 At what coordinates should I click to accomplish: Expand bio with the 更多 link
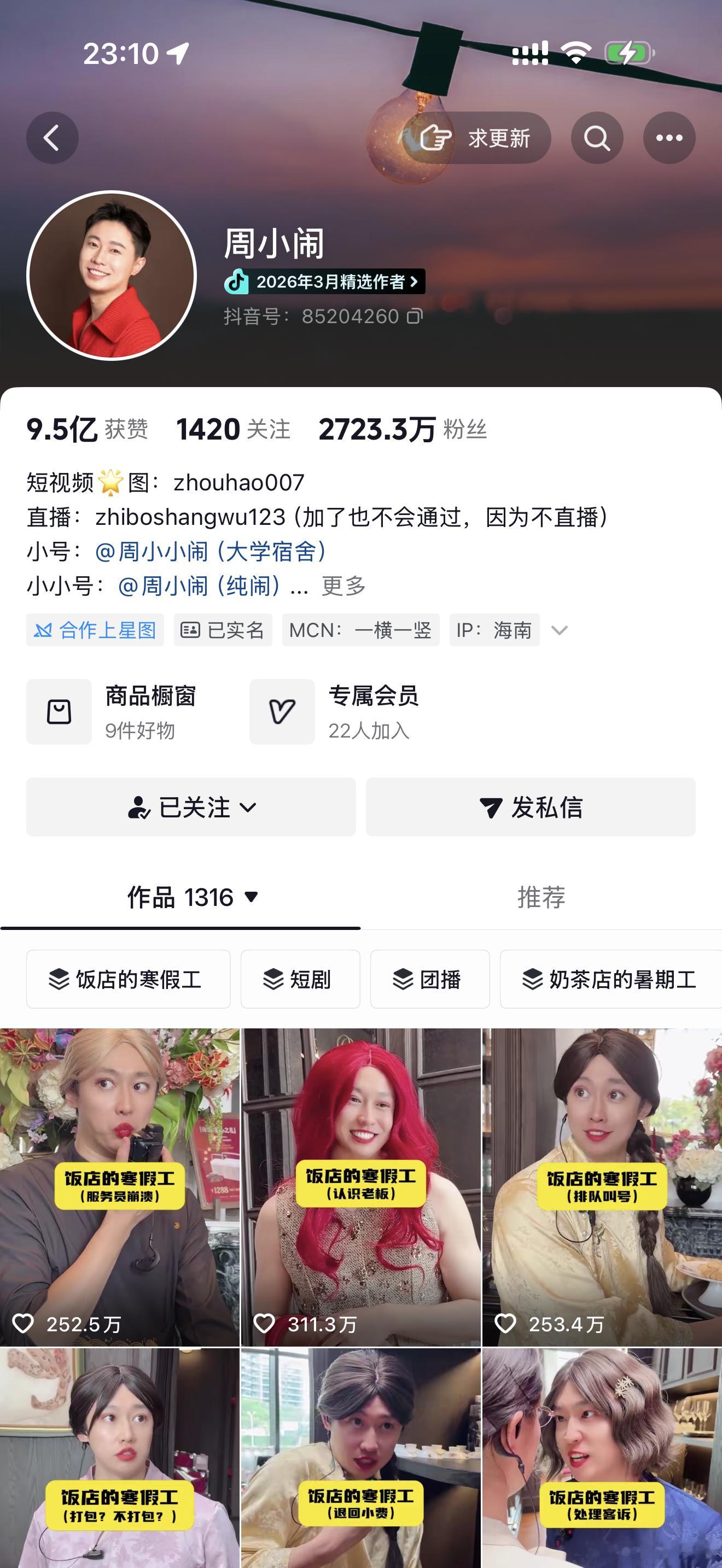click(x=344, y=586)
